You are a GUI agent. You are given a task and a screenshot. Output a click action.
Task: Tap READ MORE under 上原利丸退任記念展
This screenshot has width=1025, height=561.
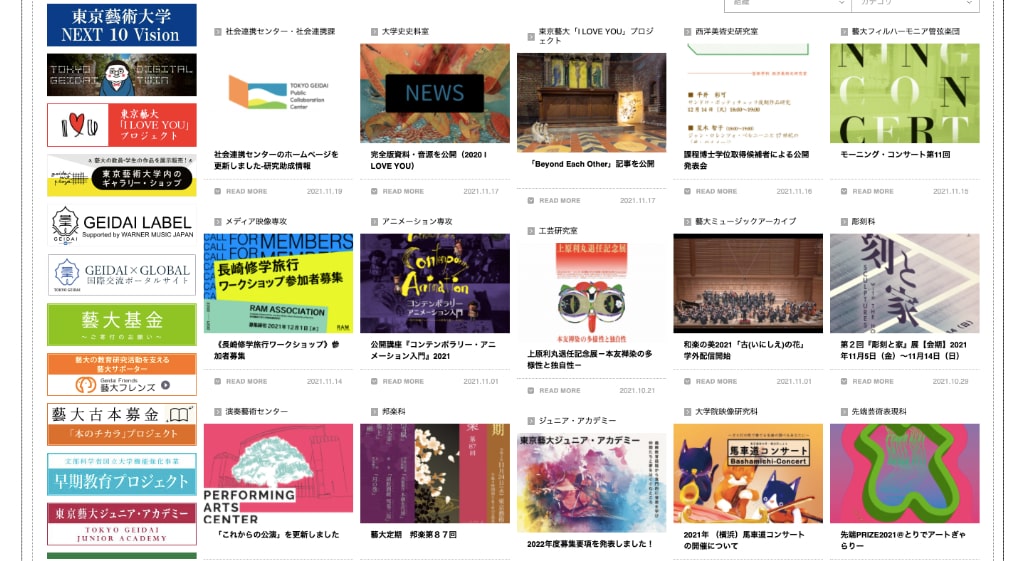click(559, 390)
